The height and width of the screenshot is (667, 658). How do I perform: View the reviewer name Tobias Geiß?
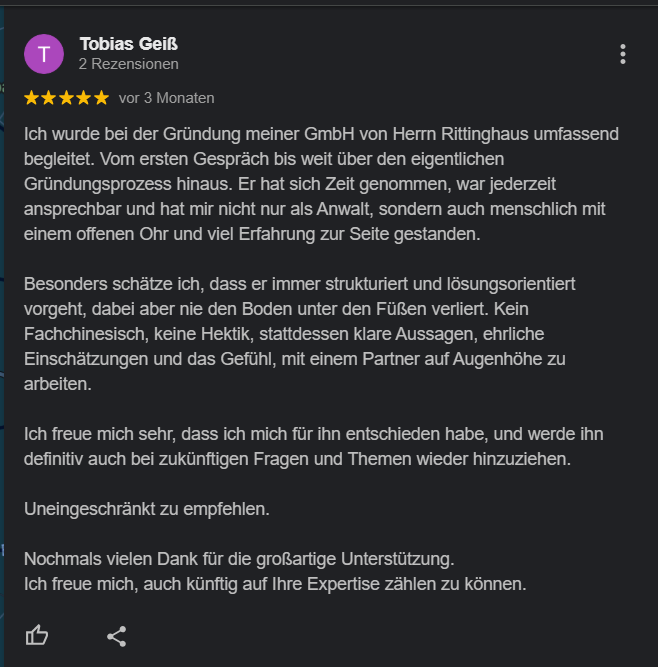[128, 44]
